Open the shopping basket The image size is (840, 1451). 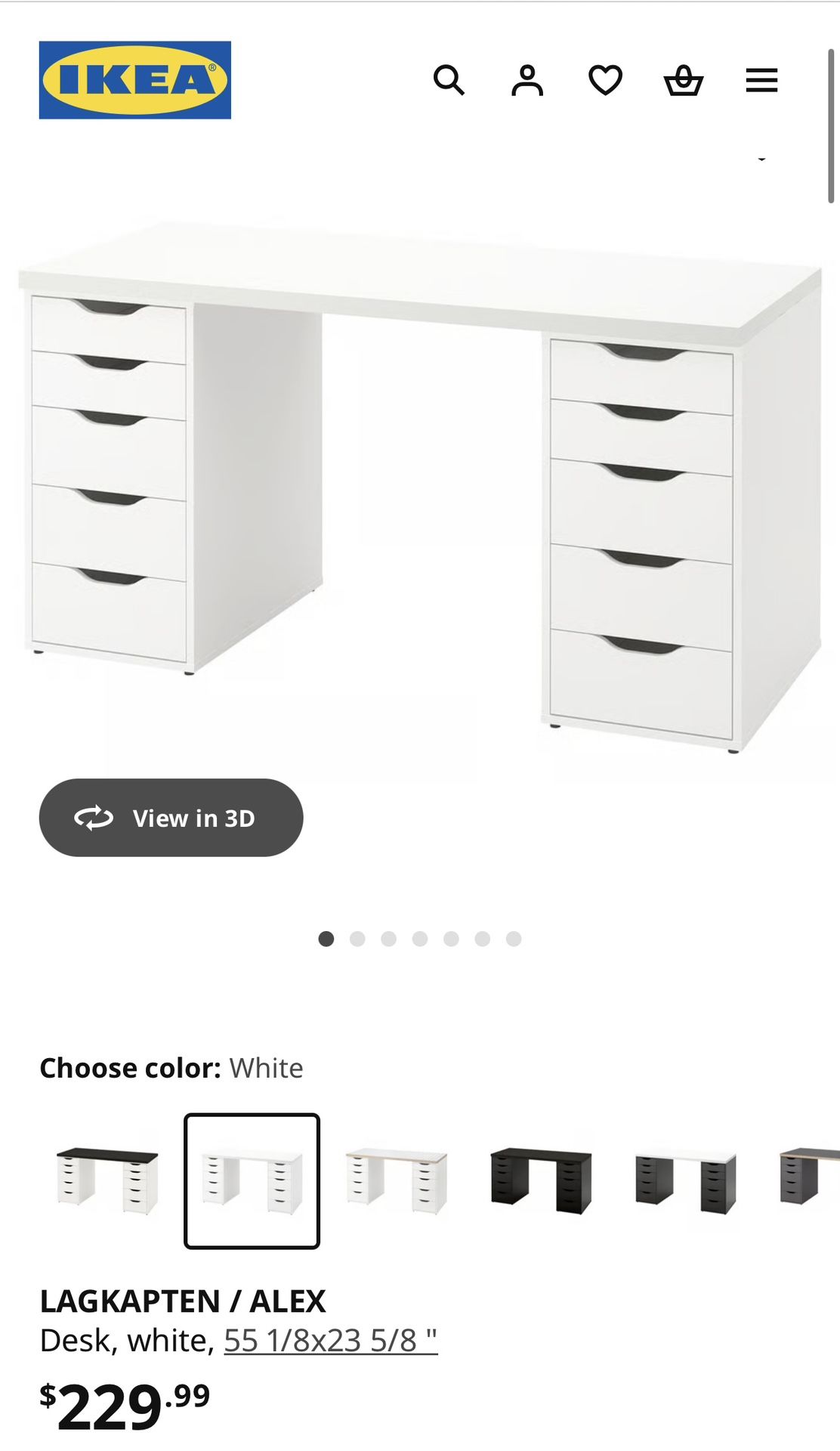pos(684,80)
